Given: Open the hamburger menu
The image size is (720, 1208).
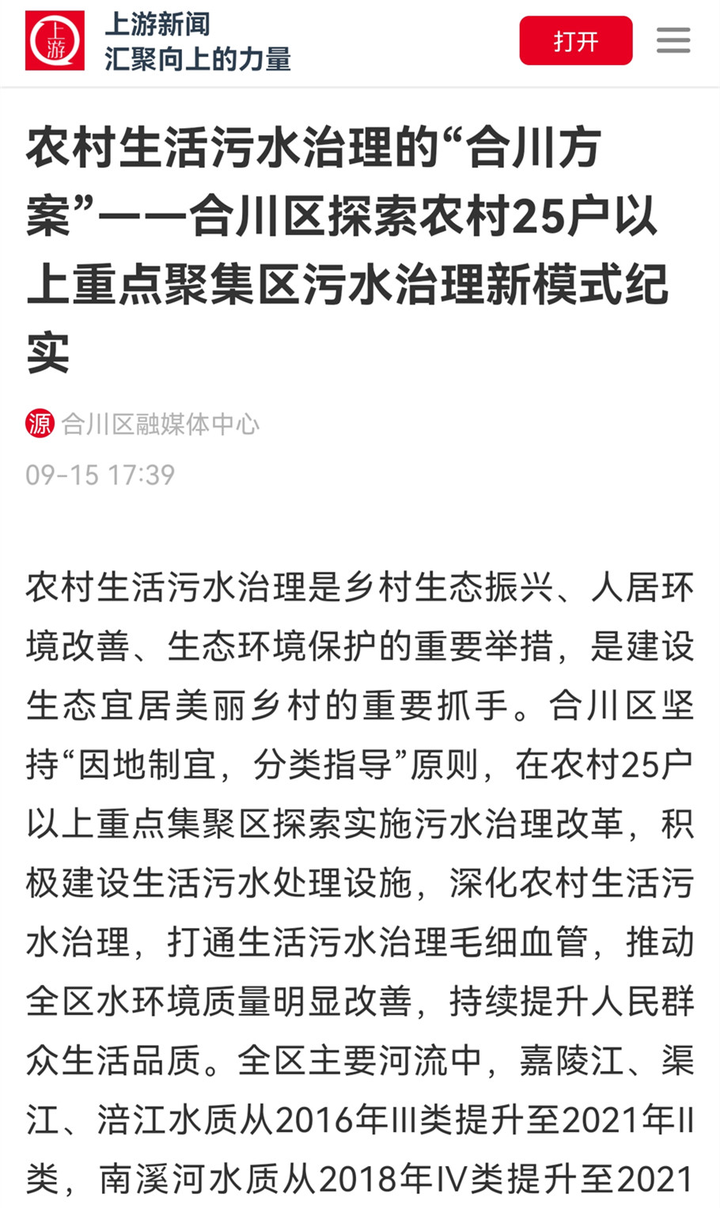Looking at the screenshot, I should 673,41.
